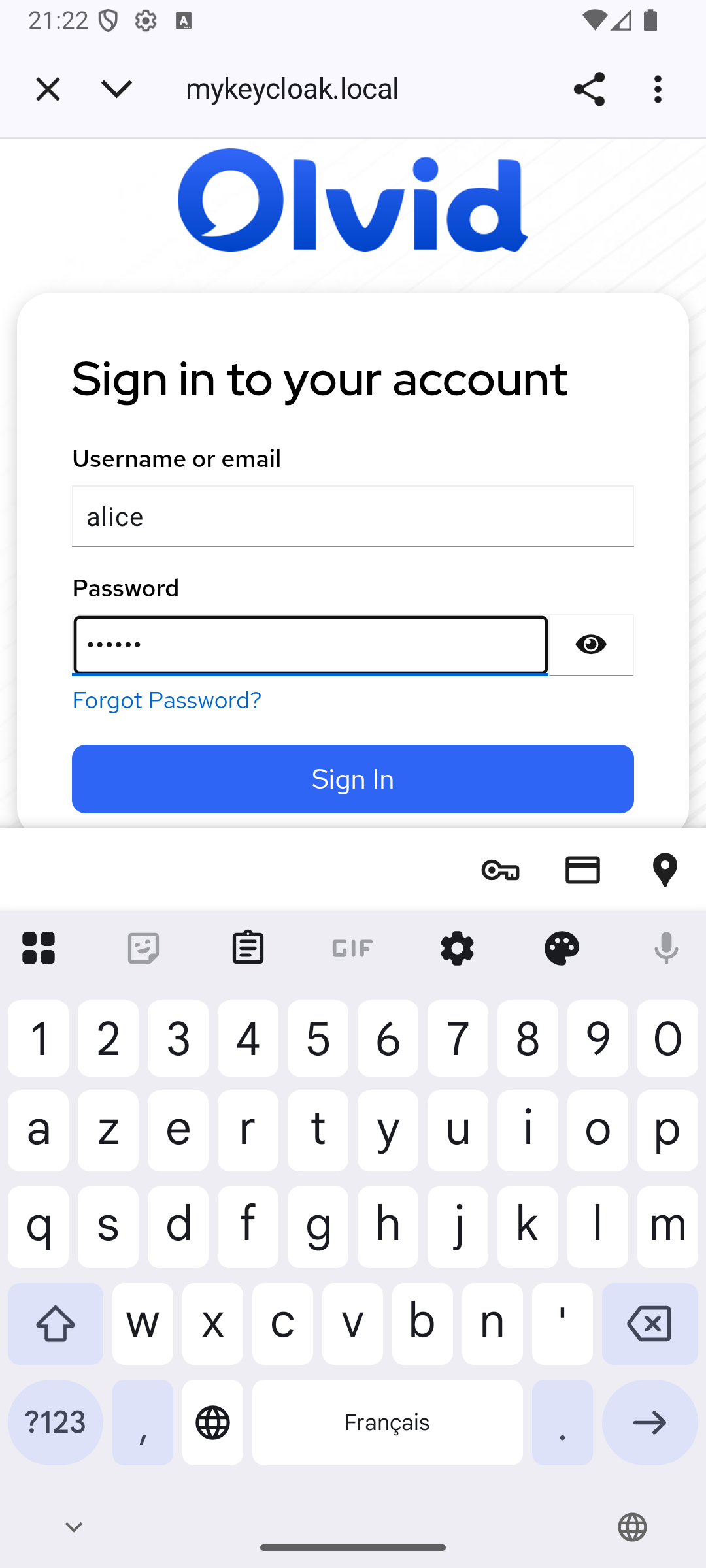Open keyboard settings gear

click(x=457, y=948)
